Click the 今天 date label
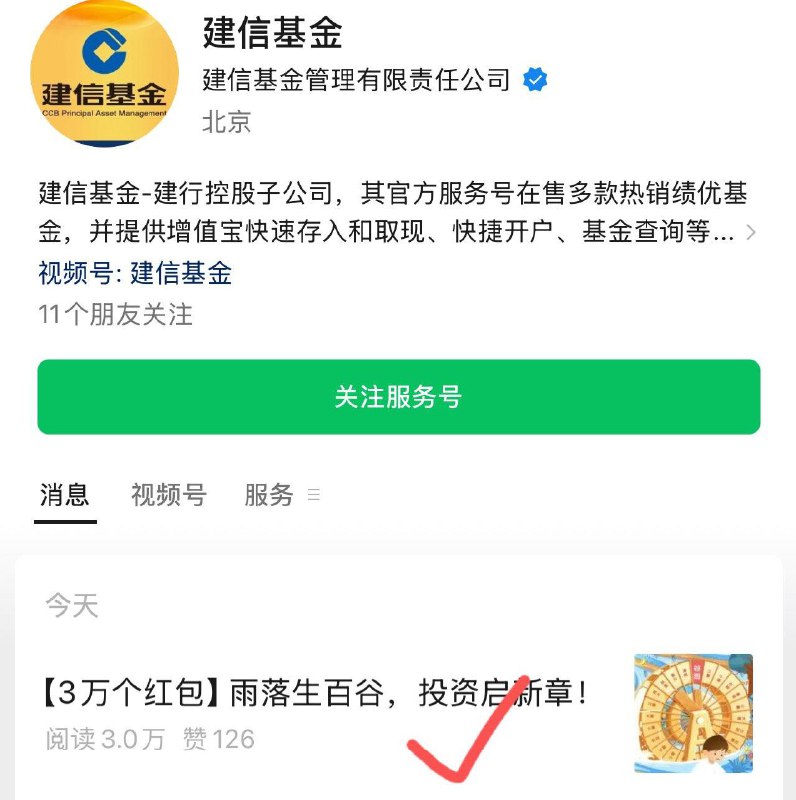Screen dimensions: 796x800 73,605
